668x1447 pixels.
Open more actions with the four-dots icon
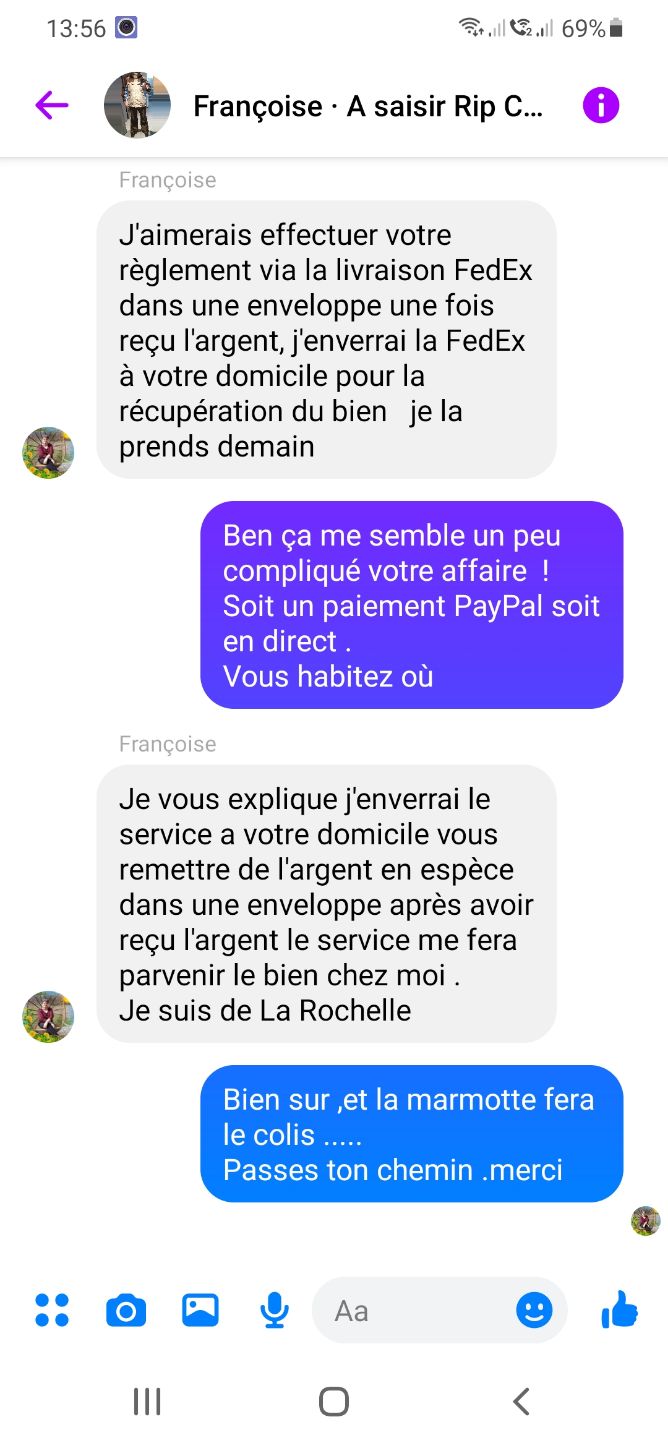pos(52,1310)
